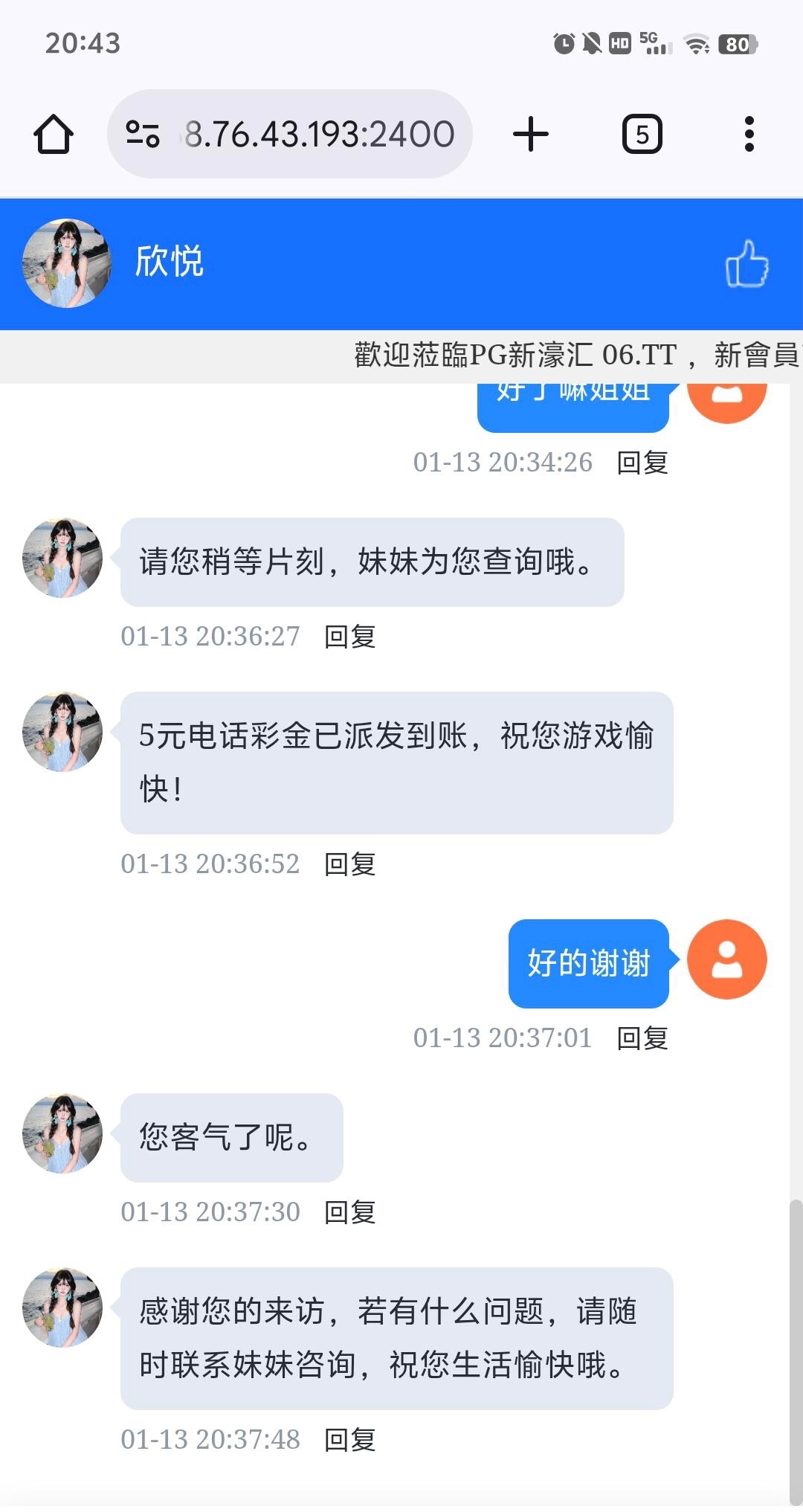Reply to message sent at 20:37:48
The image size is (803, 1512).
(x=349, y=1440)
